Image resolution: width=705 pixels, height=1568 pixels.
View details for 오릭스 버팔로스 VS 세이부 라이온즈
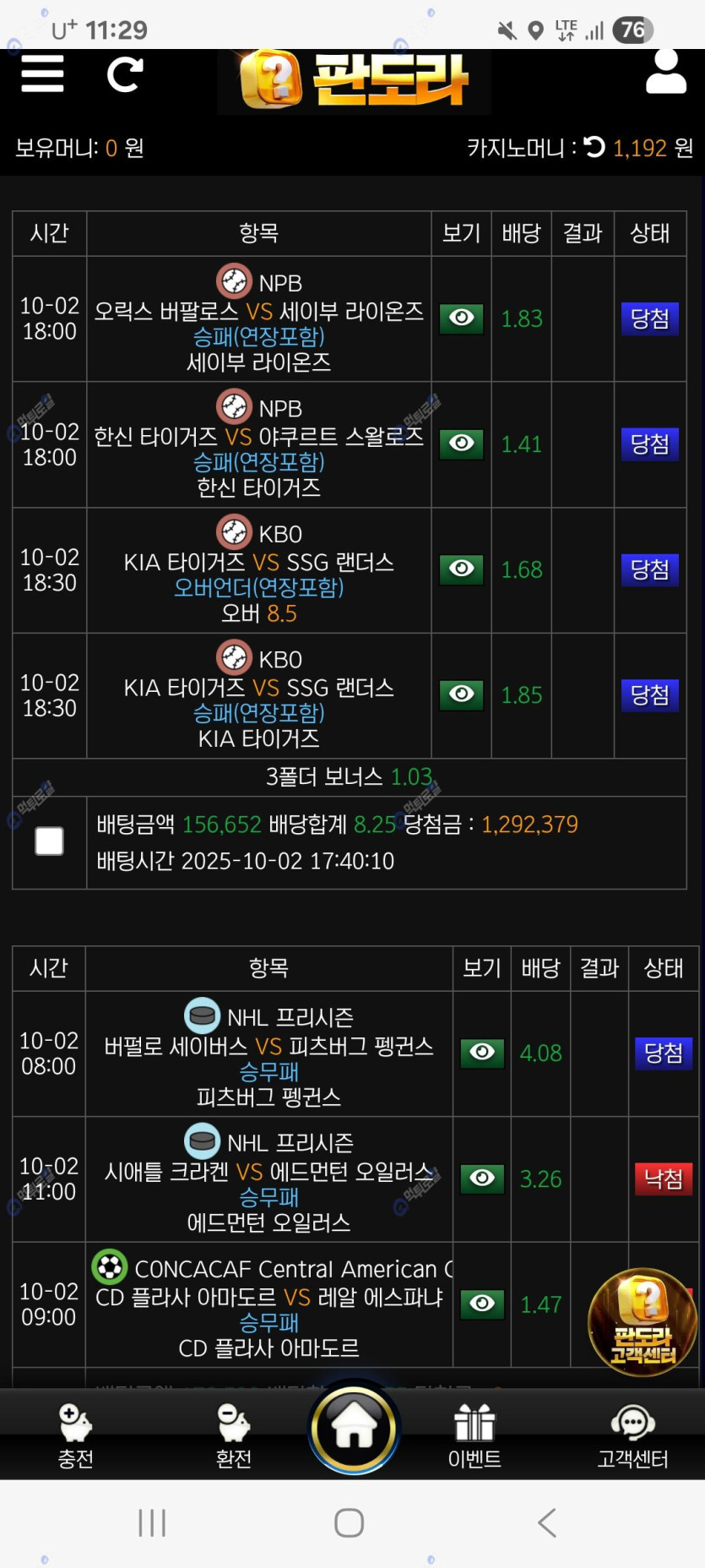(x=462, y=318)
